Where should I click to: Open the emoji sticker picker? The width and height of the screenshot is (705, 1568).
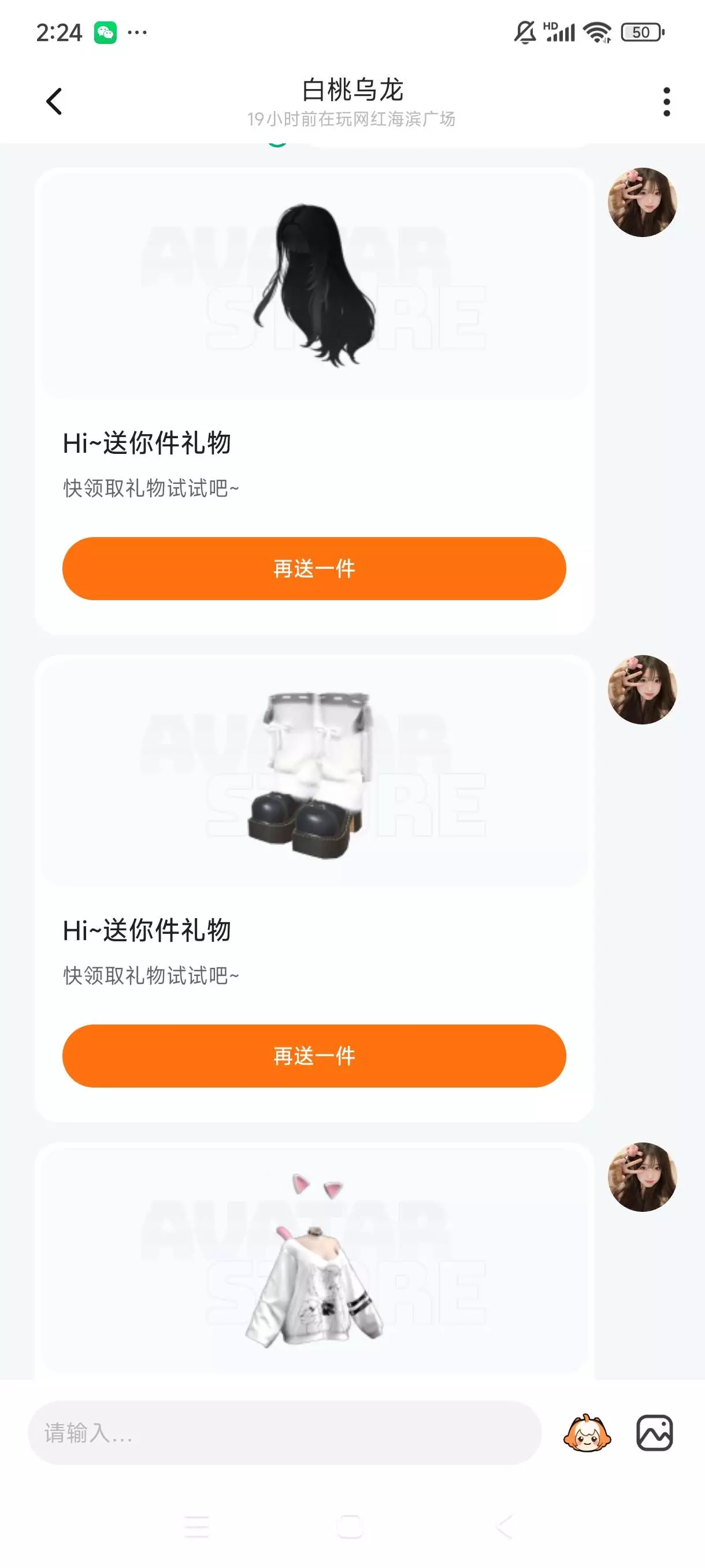[x=587, y=1433]
